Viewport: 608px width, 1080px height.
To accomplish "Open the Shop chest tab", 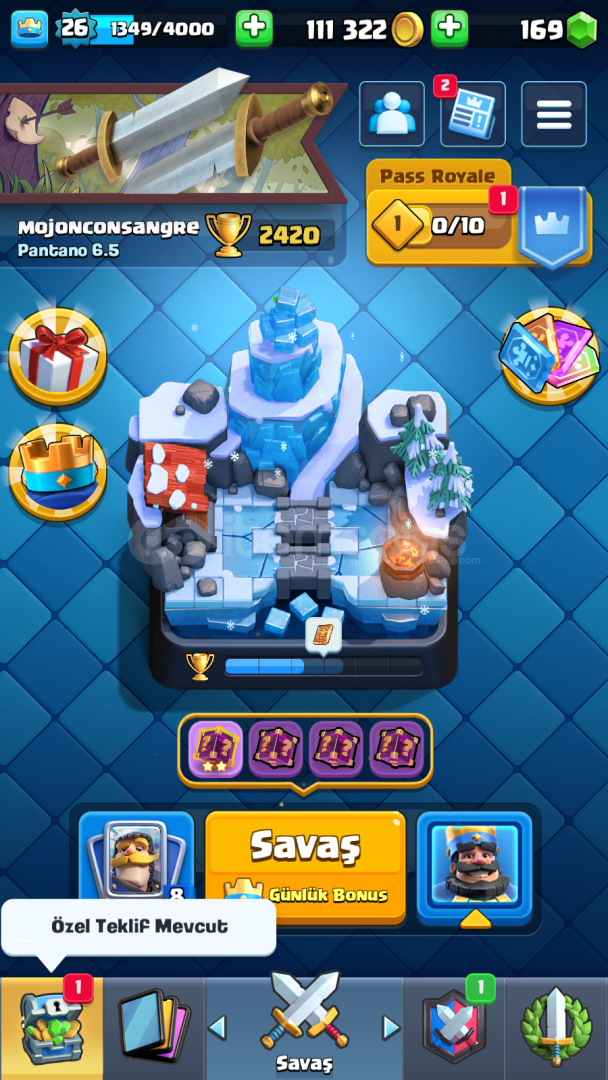I will pos(52,1028).
